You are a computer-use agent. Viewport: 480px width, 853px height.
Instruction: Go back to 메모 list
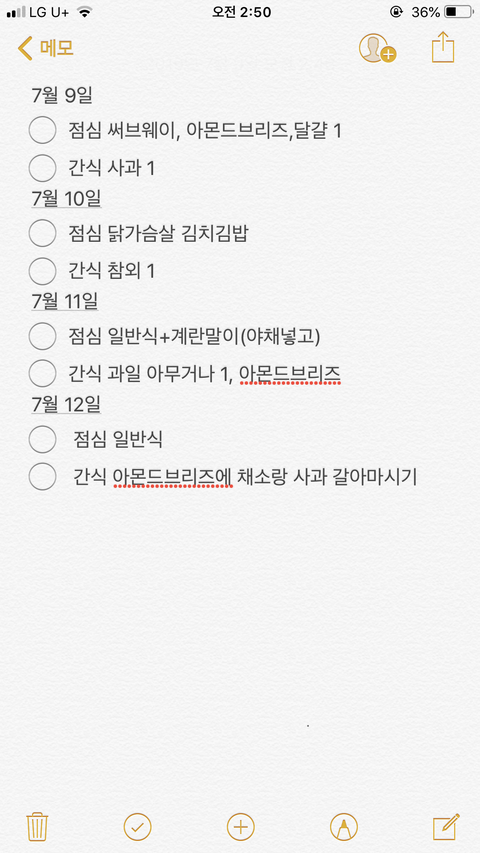point(45,48)
